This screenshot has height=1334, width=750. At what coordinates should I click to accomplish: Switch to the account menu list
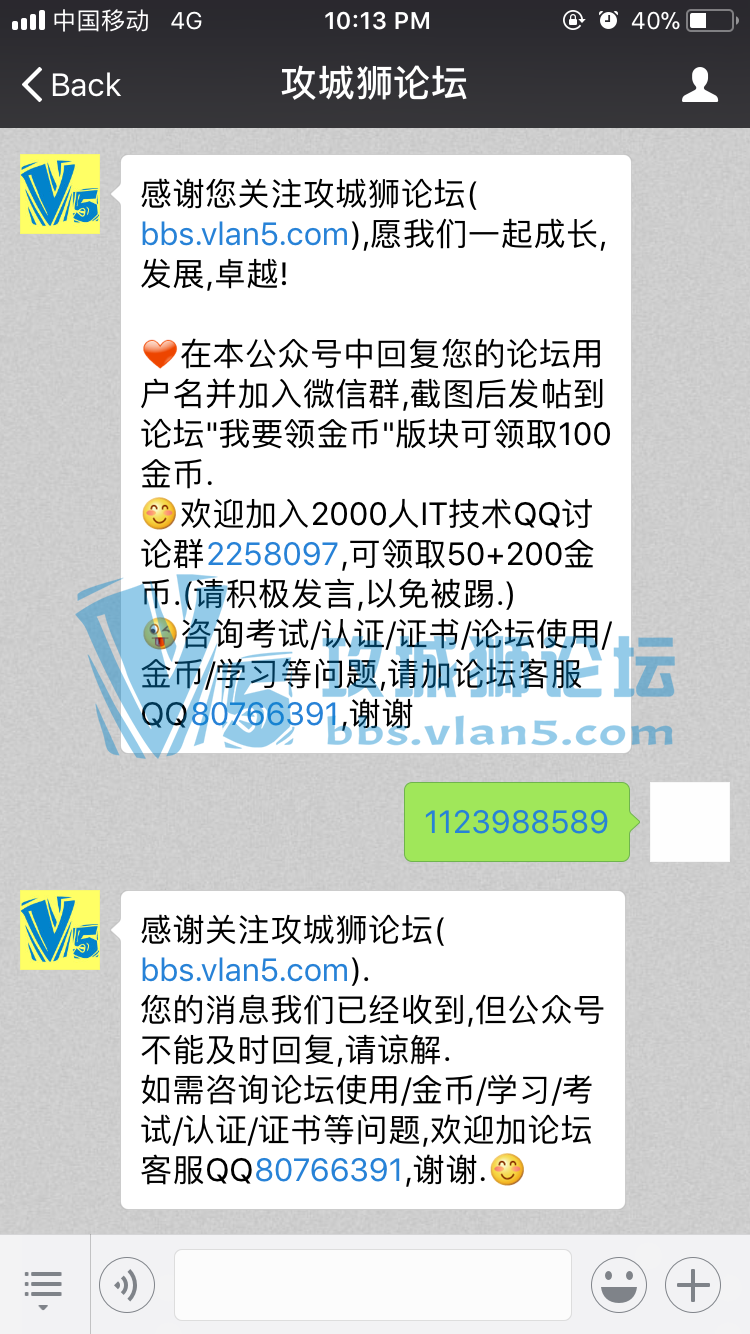point(43,1285)
